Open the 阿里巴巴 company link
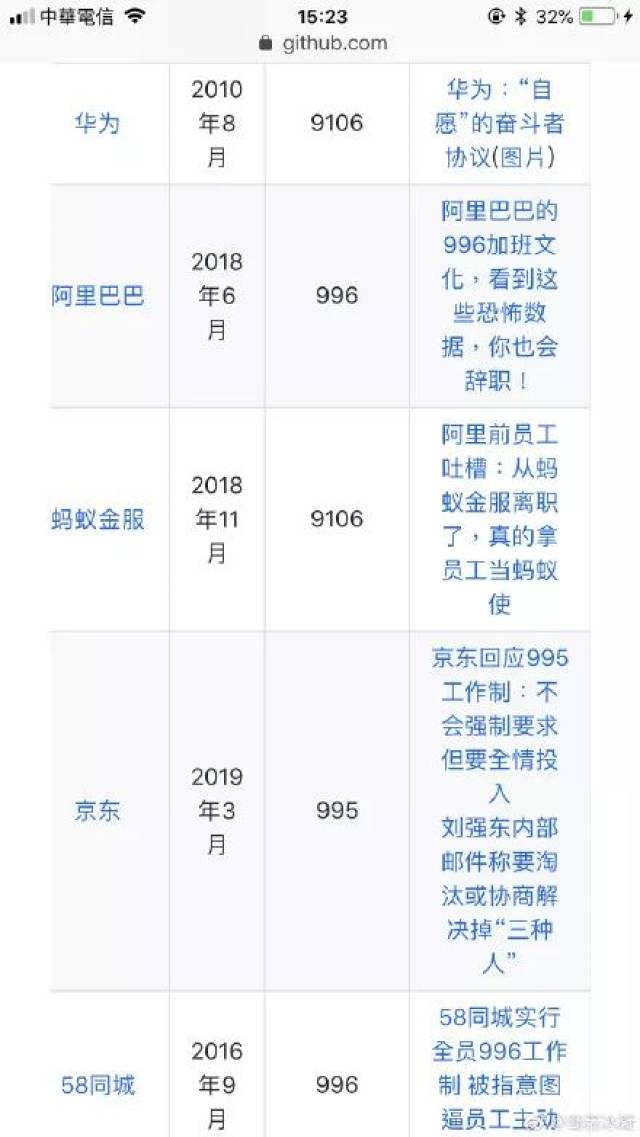The image size is (640, 1137). coord(98,296)
